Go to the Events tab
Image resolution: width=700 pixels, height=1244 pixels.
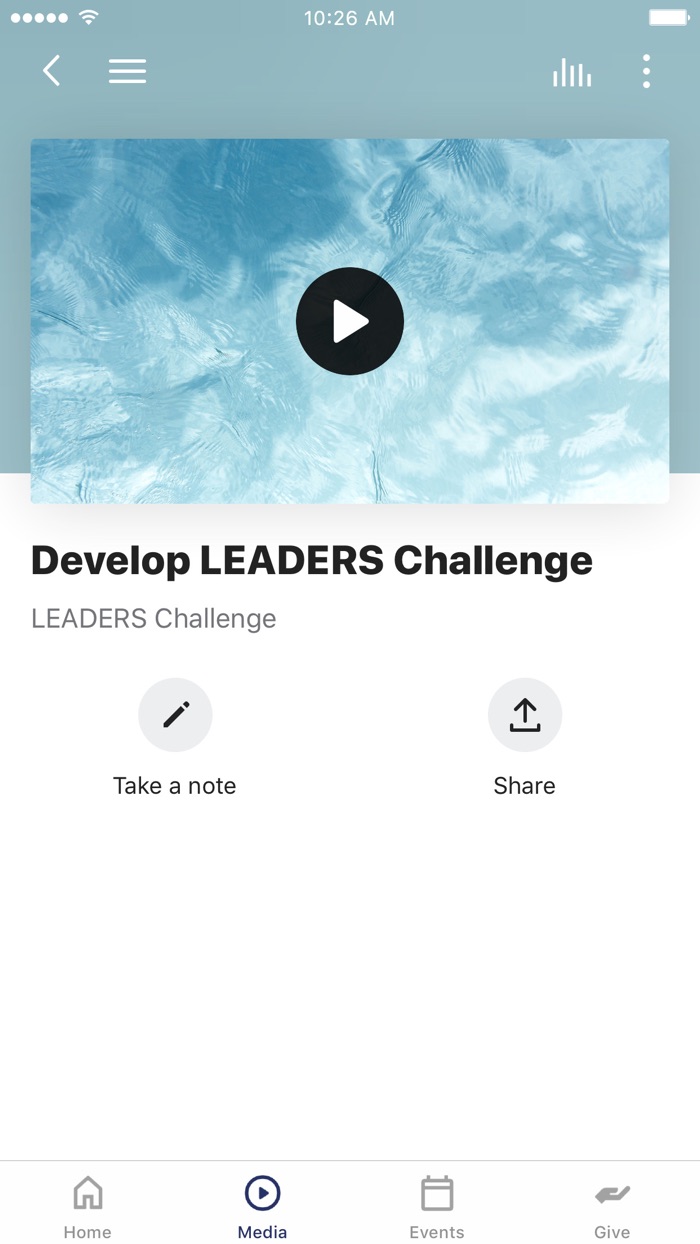tap(437, 1205)
